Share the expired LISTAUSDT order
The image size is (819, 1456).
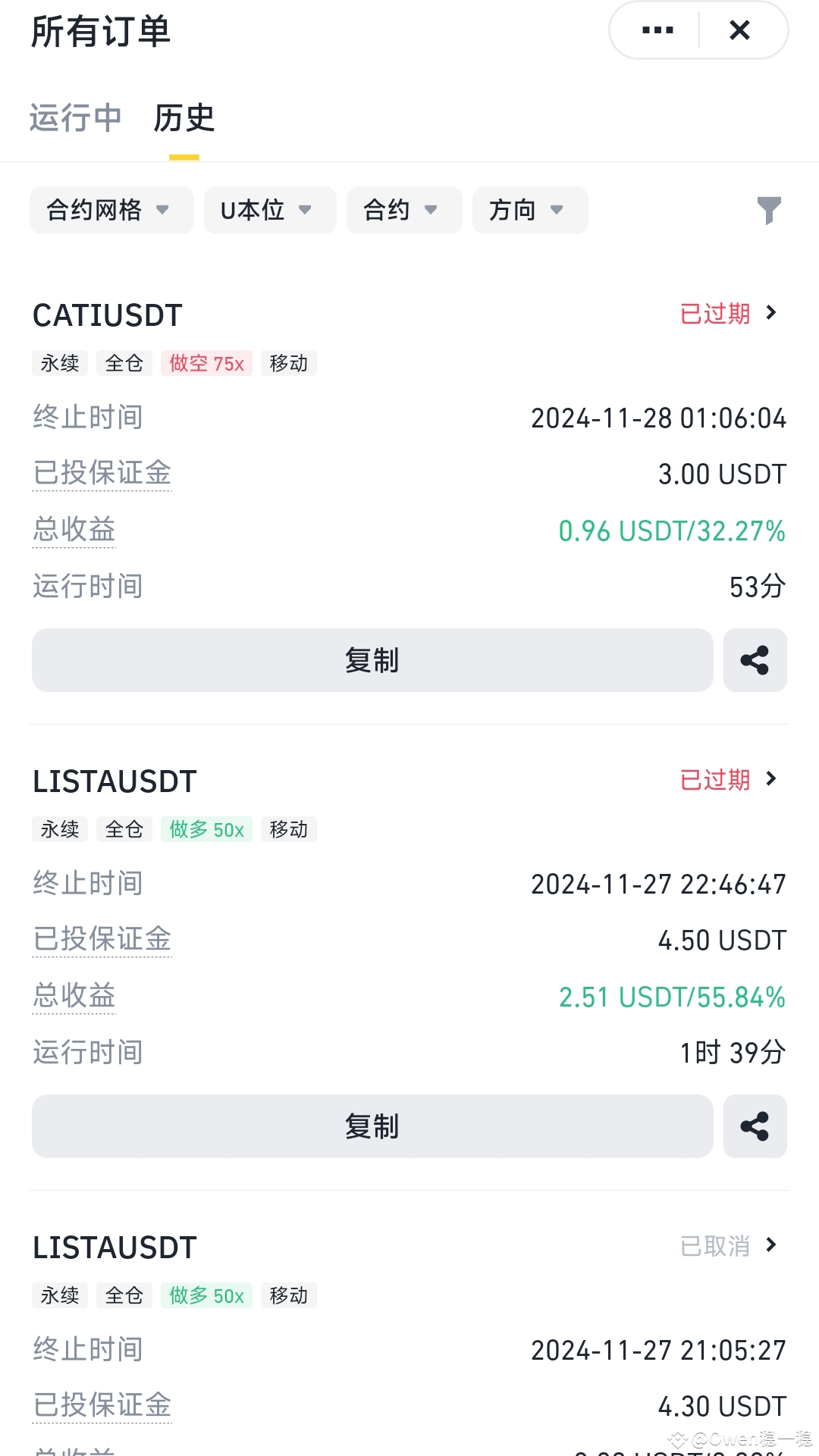click(755, 1126)
